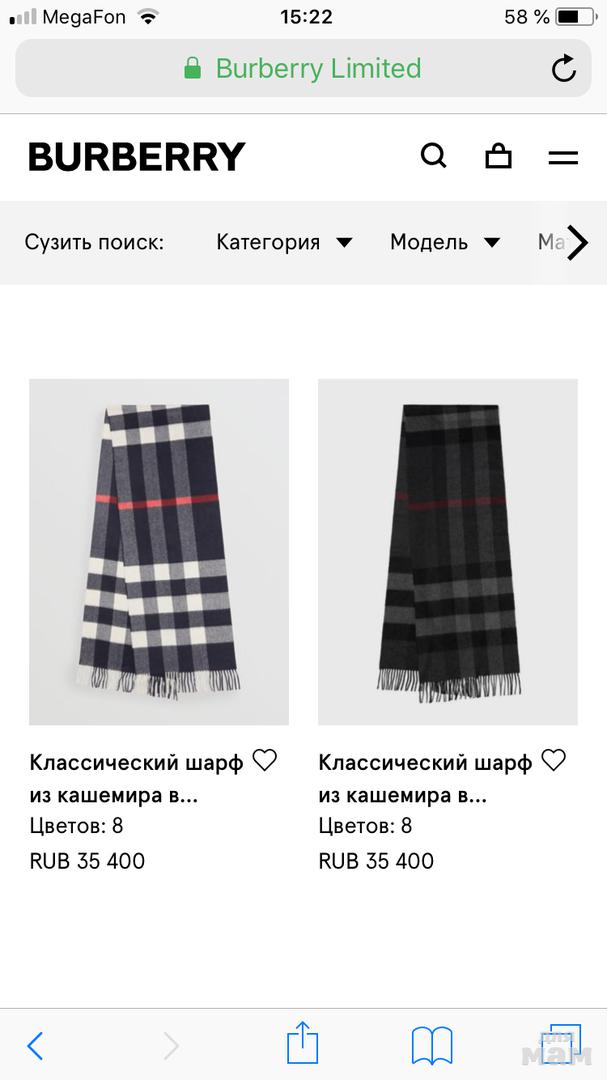
Task: Add the navy scarf to favorites
Action: pos(264,761)
